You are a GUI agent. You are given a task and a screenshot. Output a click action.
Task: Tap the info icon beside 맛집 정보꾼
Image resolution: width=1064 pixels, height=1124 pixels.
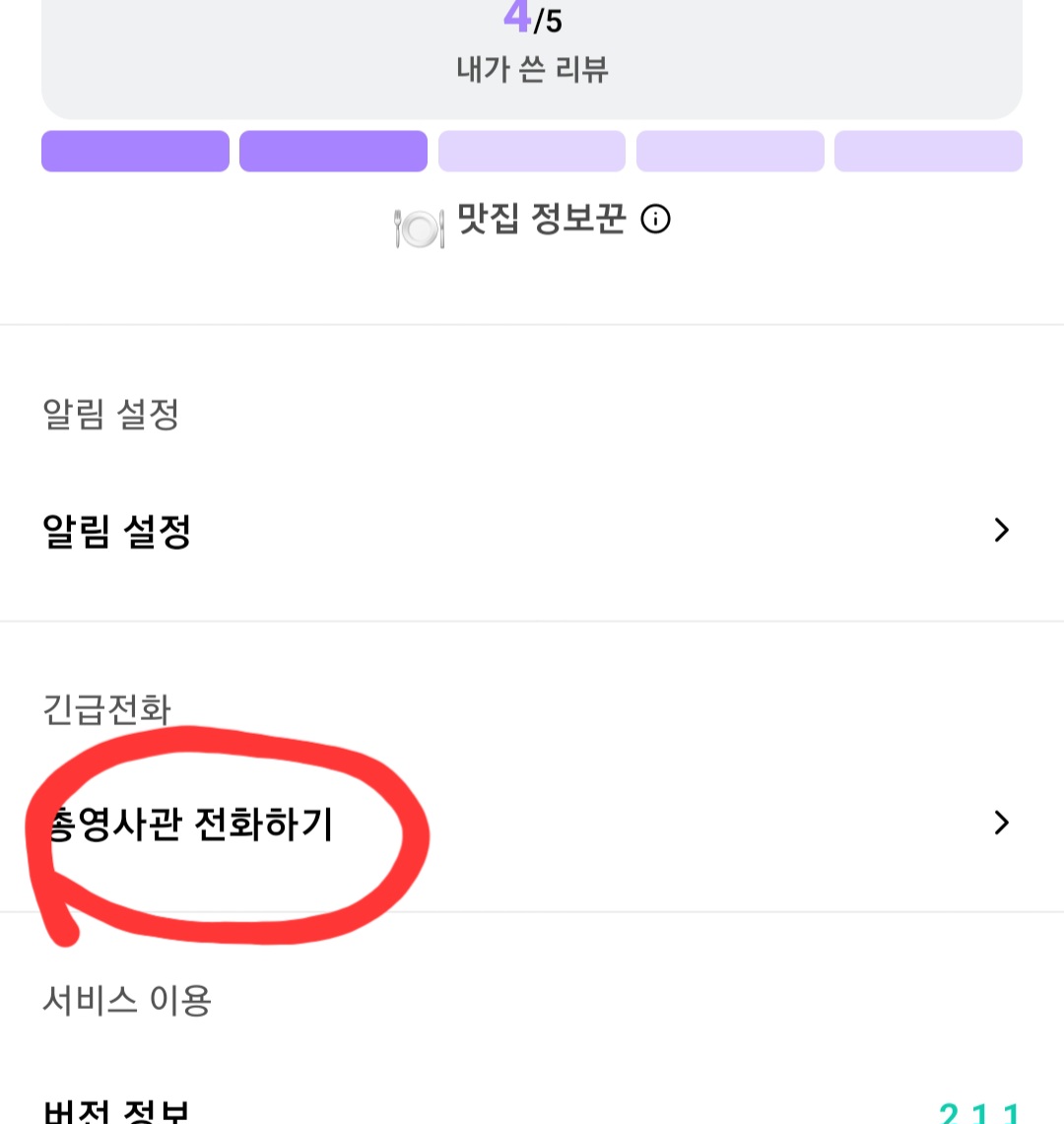(x=655, y=219)
